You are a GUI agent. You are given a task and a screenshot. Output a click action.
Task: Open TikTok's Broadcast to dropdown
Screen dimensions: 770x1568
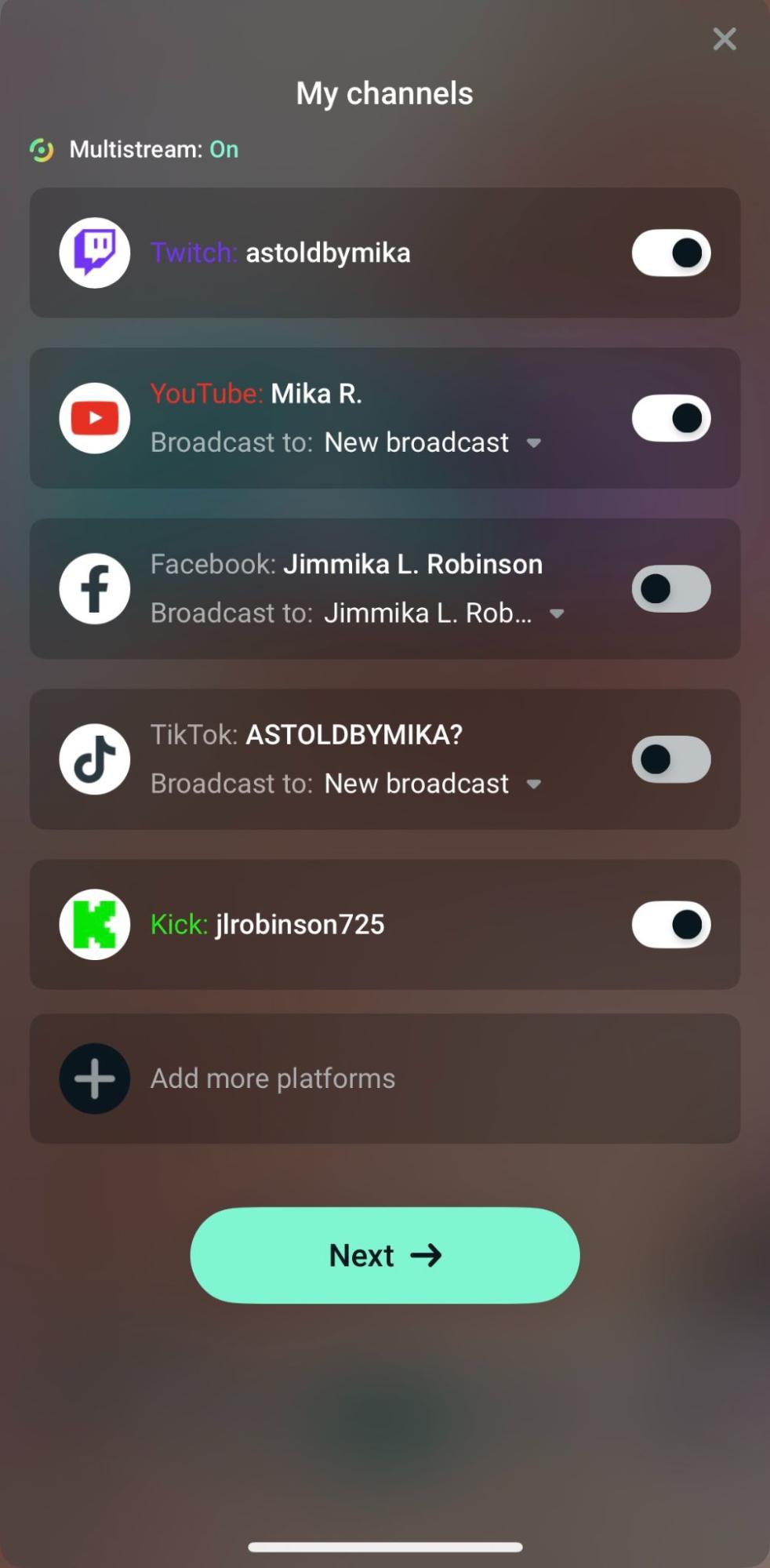(x=533, y=784)
